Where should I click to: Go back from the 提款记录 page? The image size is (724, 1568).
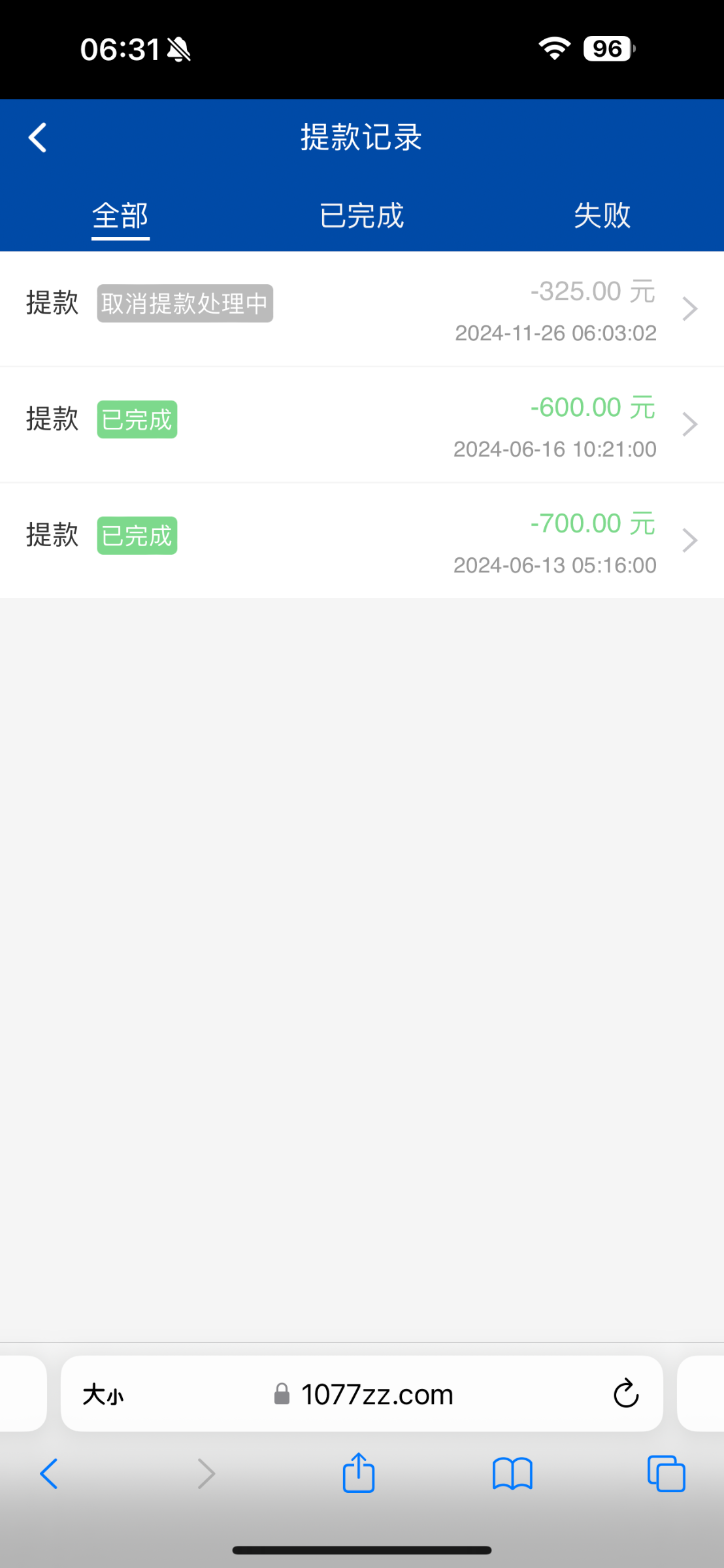38,138
